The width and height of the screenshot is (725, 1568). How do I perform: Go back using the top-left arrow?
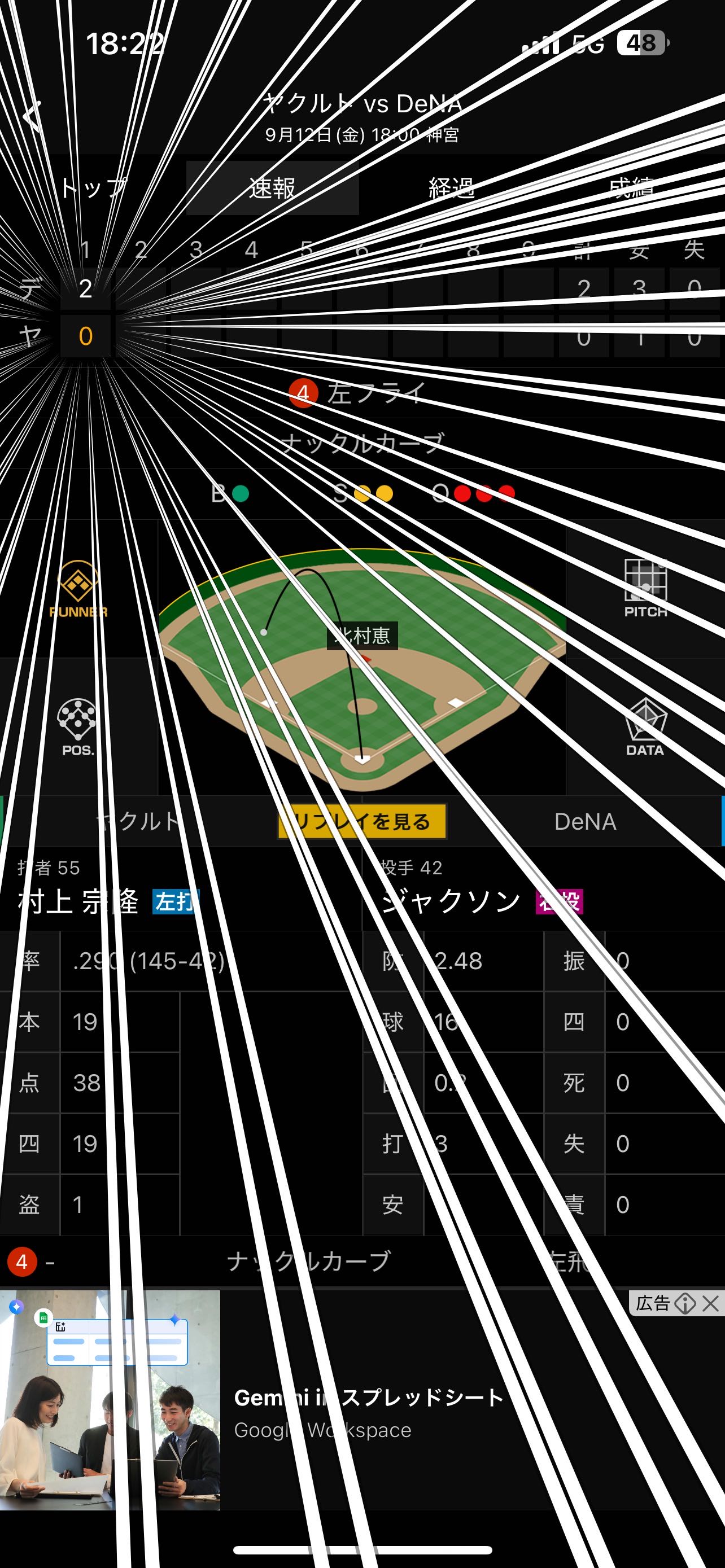(x=32, y=115)
